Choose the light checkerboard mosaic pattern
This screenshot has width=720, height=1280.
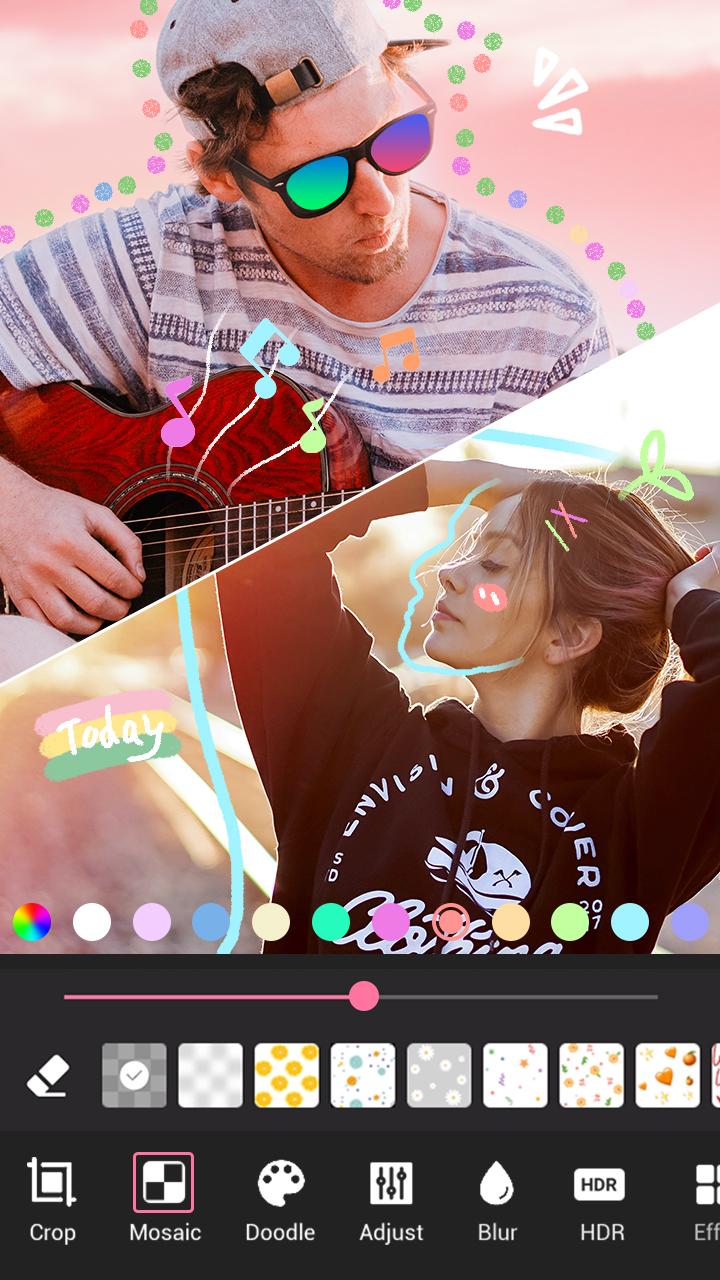coord(211,1075)
